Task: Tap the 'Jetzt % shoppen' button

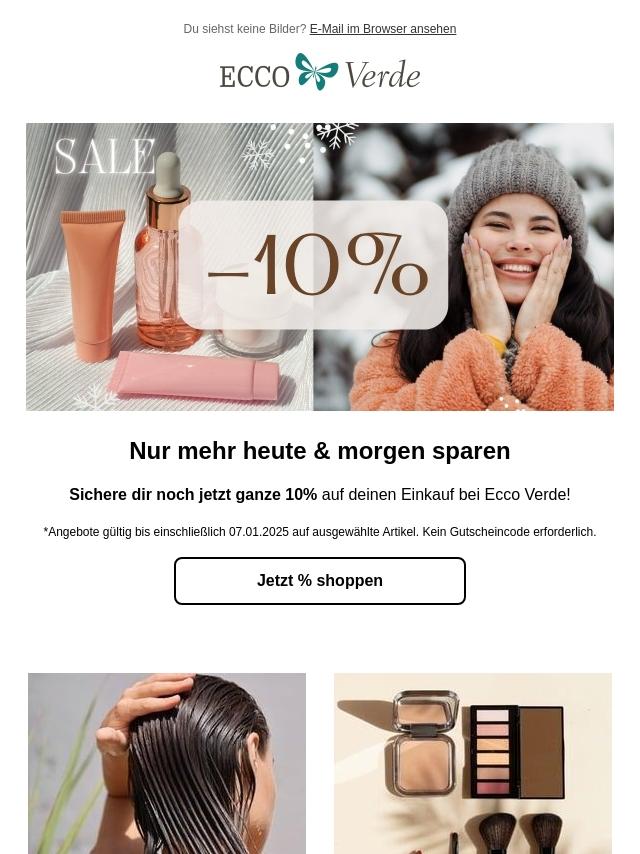Action: coord(320,581)
